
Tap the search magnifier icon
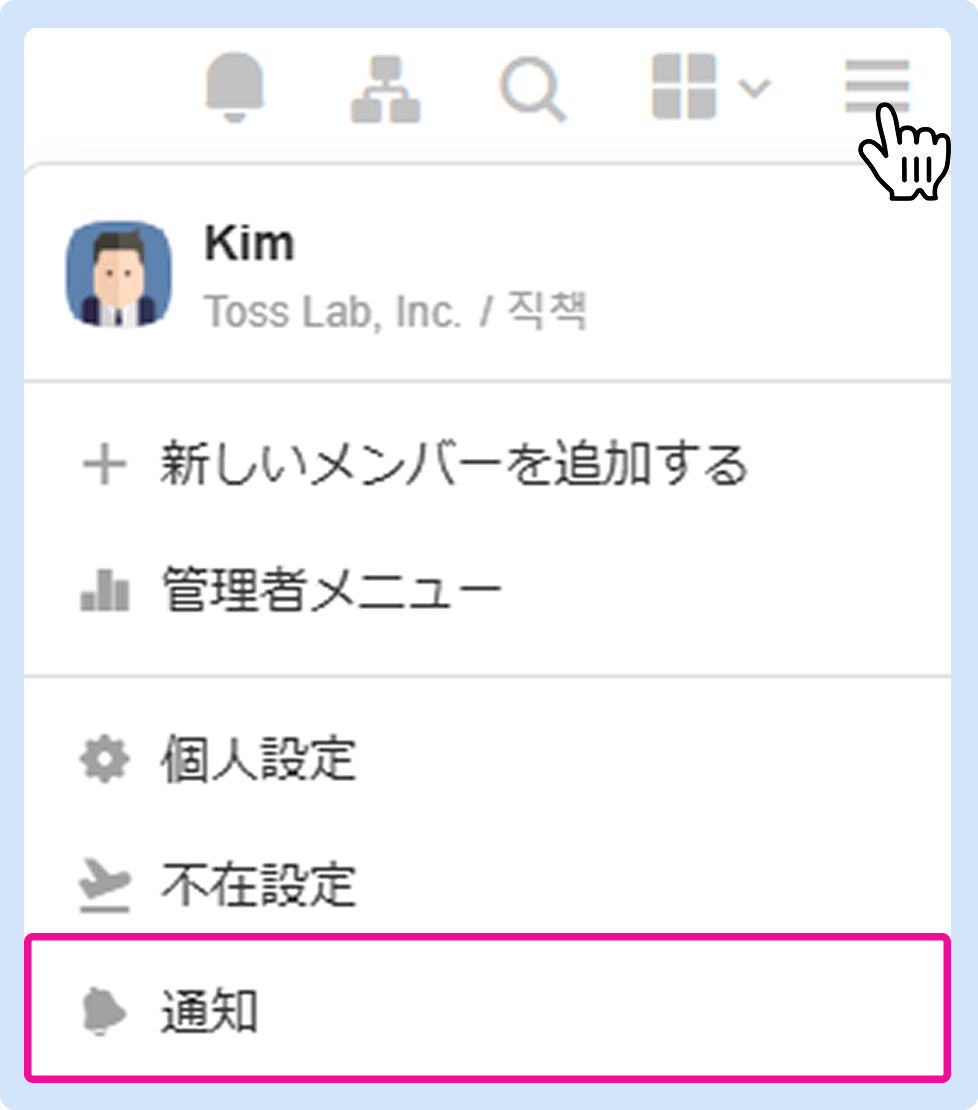coord(533,90)
